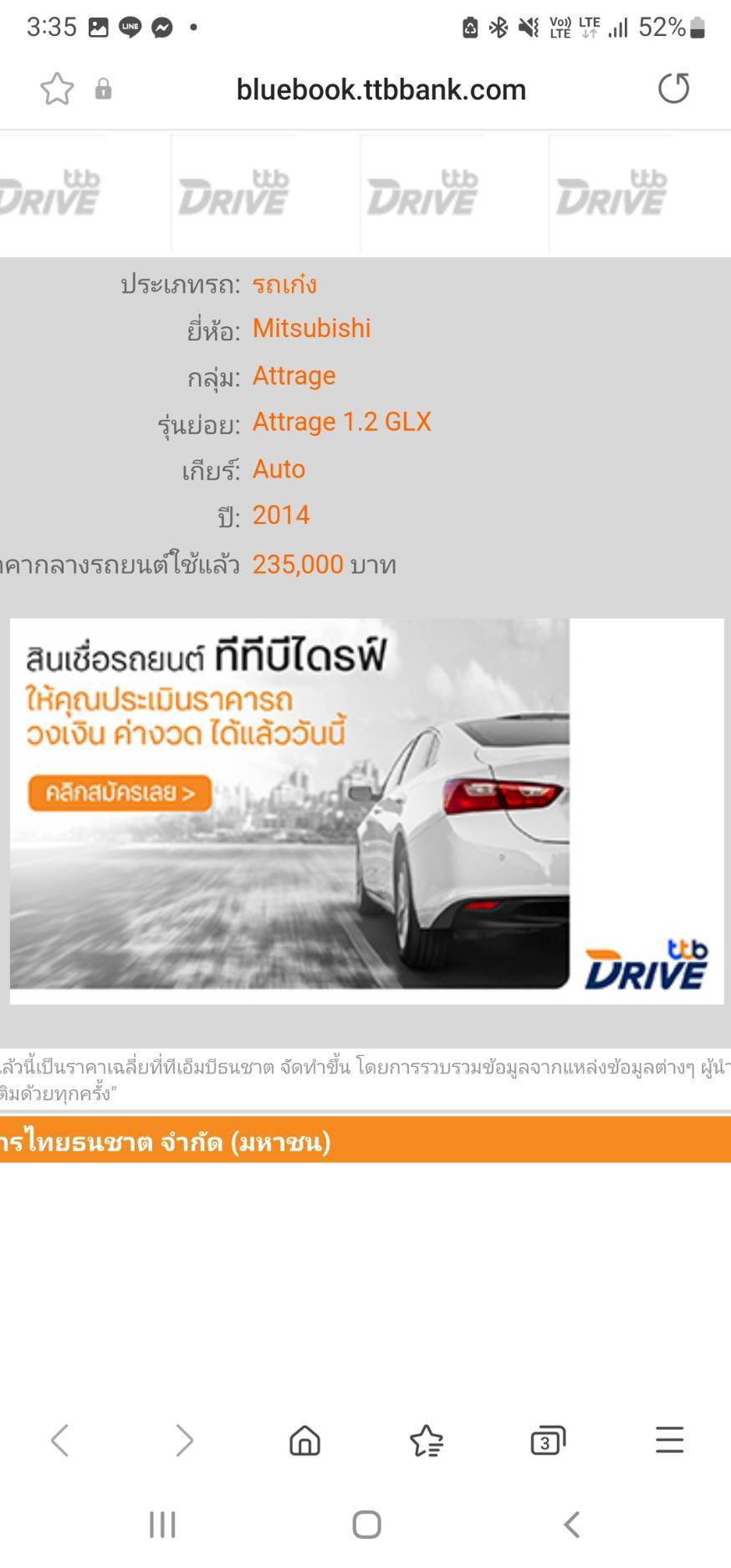Go forward to the next page
This screenshot has height=1568, width=731.
(x=184, y=1441)
